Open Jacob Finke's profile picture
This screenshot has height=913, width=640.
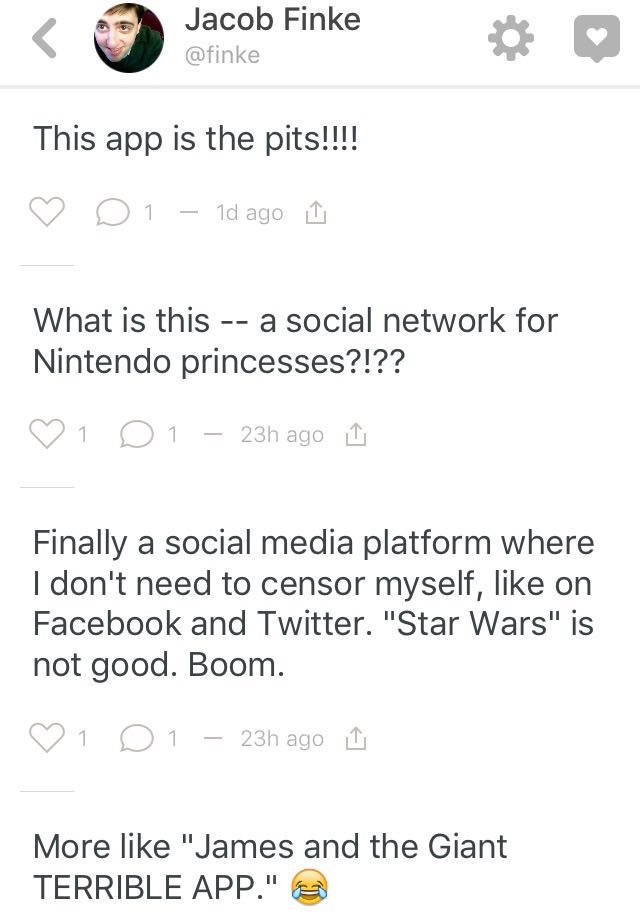coord(129,39)
